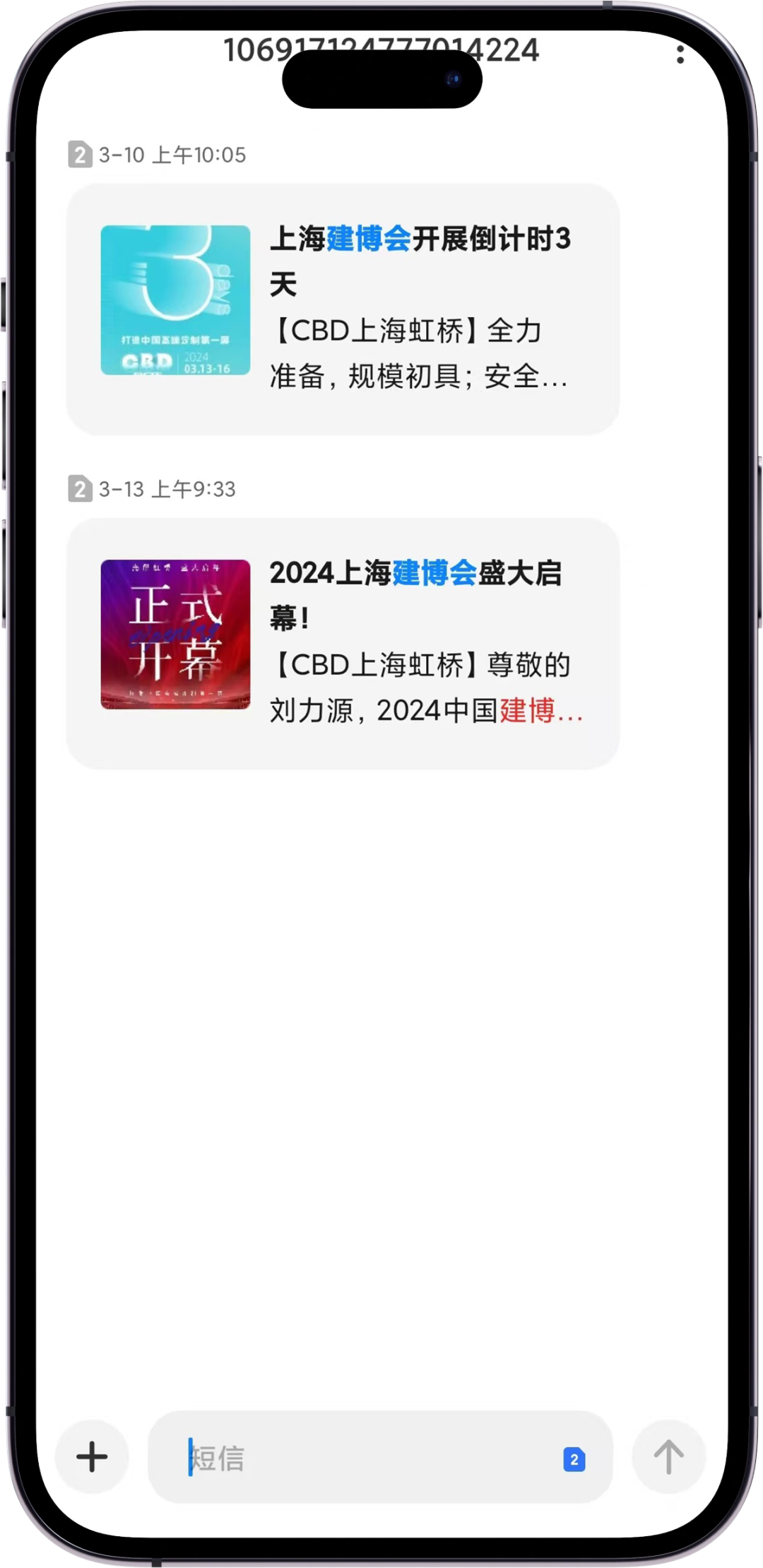The width and height of the screenshot is (763, 1568).
Task: Tap the plus attachment button
Action: (x=92, y=1458)
